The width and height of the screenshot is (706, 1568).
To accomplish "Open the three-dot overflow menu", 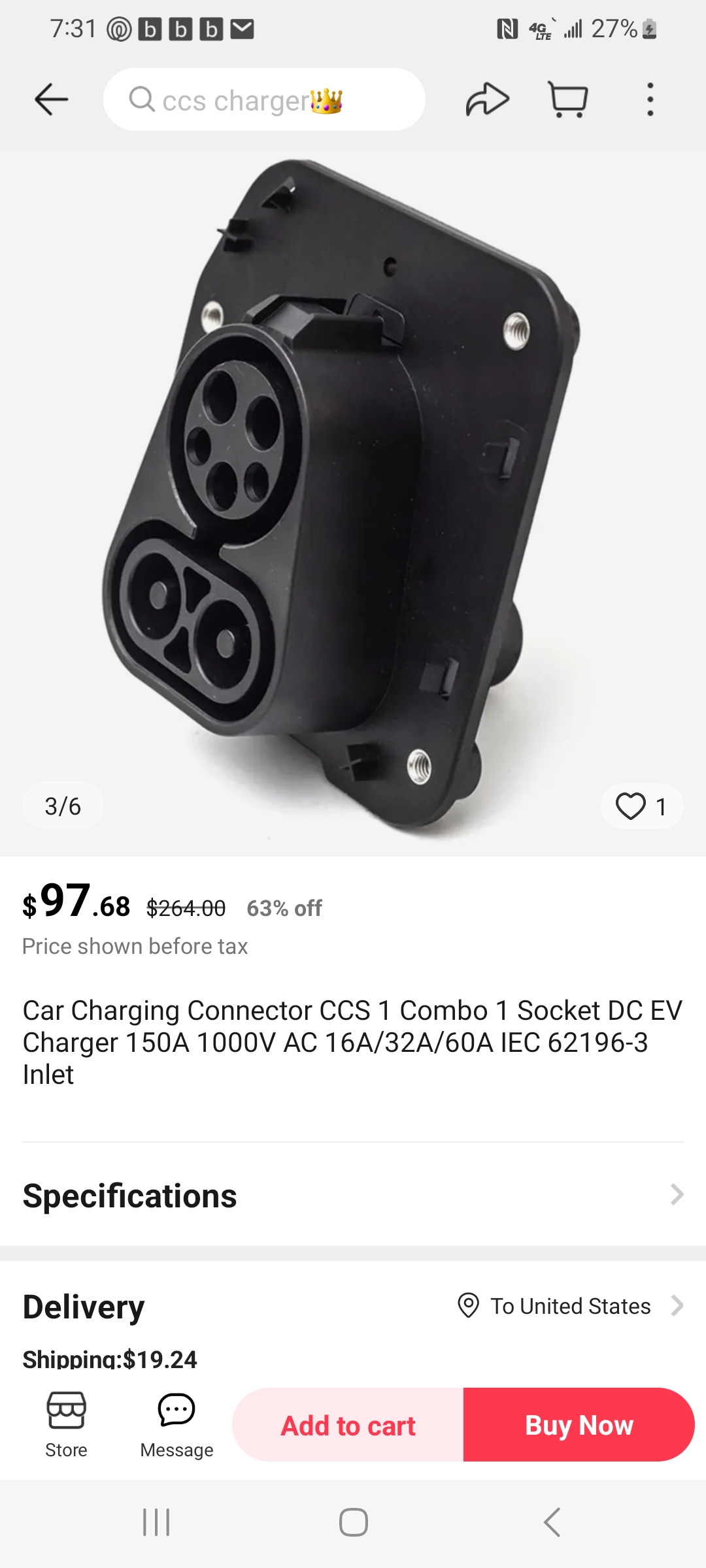I will (650, 100).
